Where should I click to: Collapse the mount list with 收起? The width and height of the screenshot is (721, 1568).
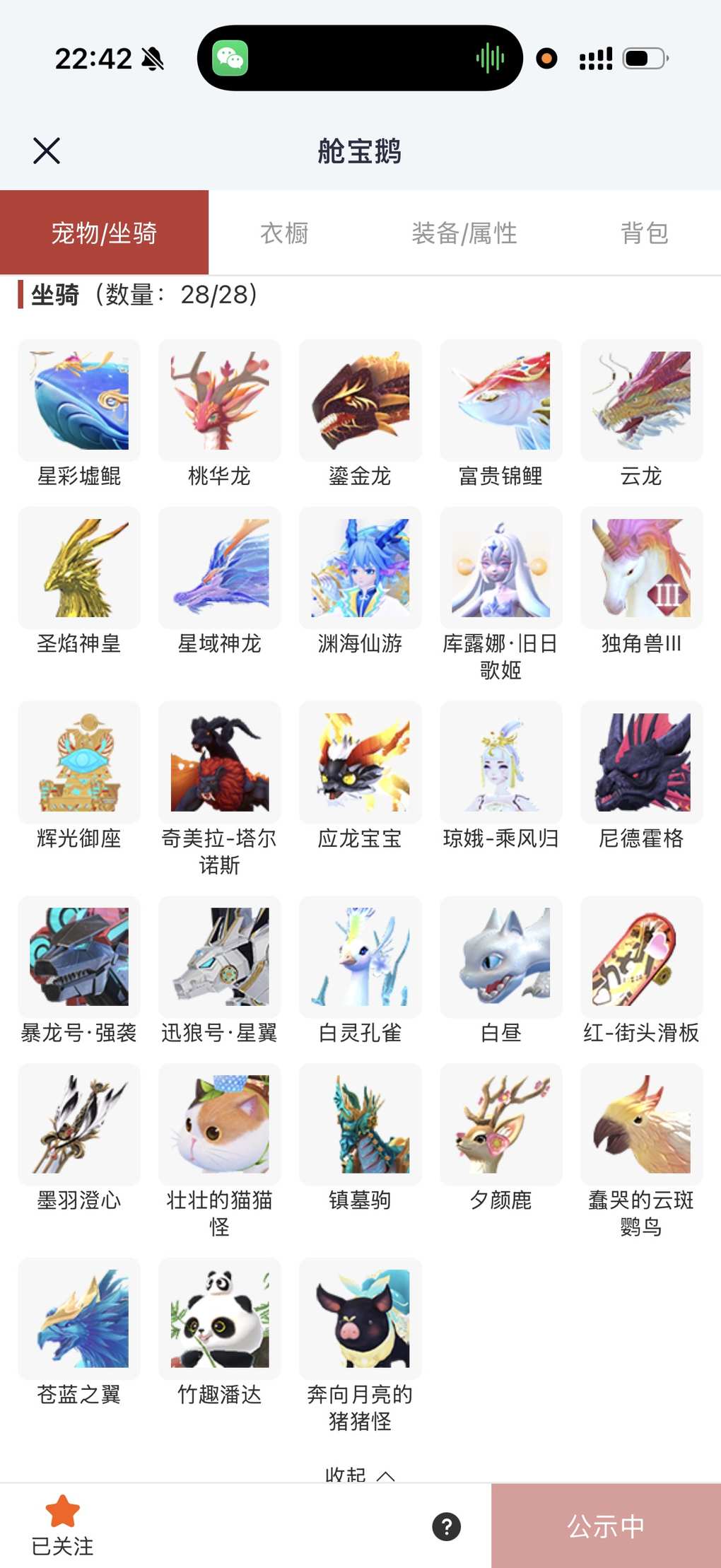360,1475
